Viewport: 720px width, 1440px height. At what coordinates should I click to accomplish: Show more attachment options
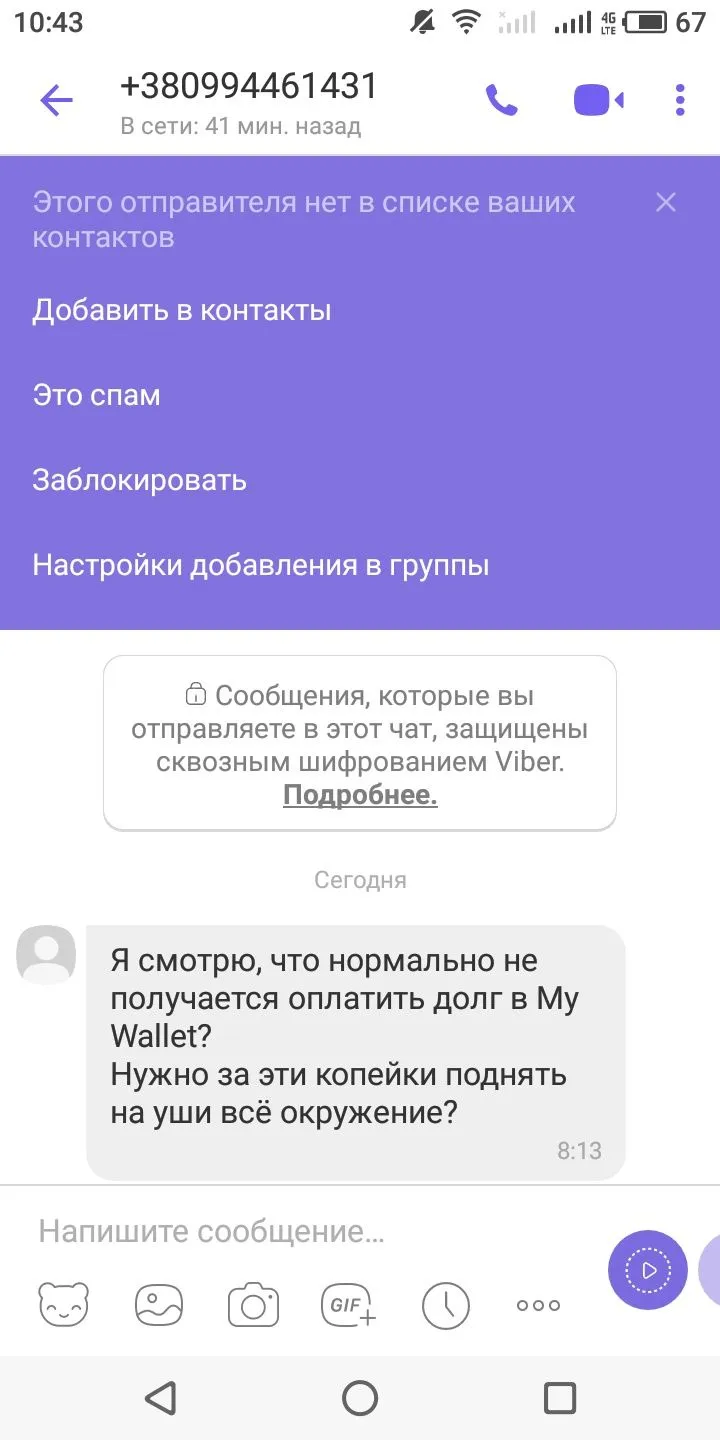tap(538, 1305)
